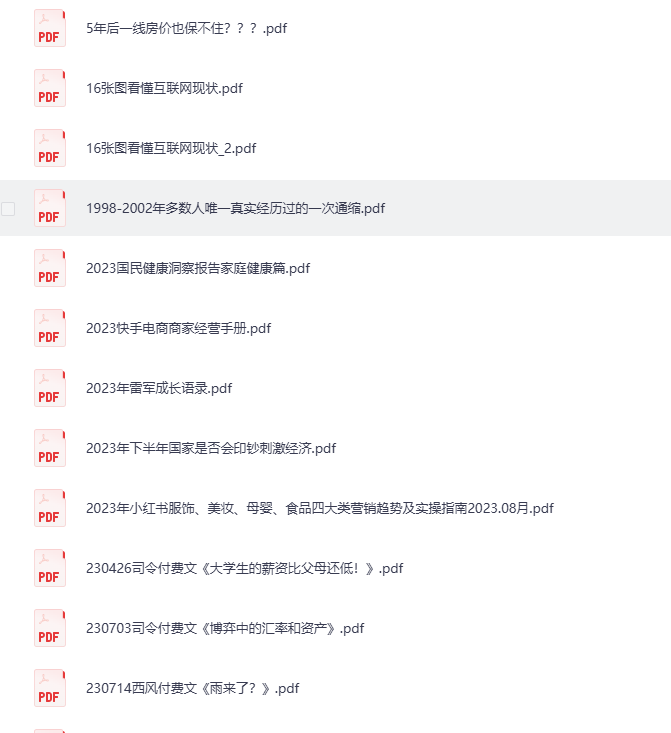Open 2023国民健康洞察报告家庭健康篇.pdf
Viewport: 671px width, 733px height.
(x=198, y=268)
